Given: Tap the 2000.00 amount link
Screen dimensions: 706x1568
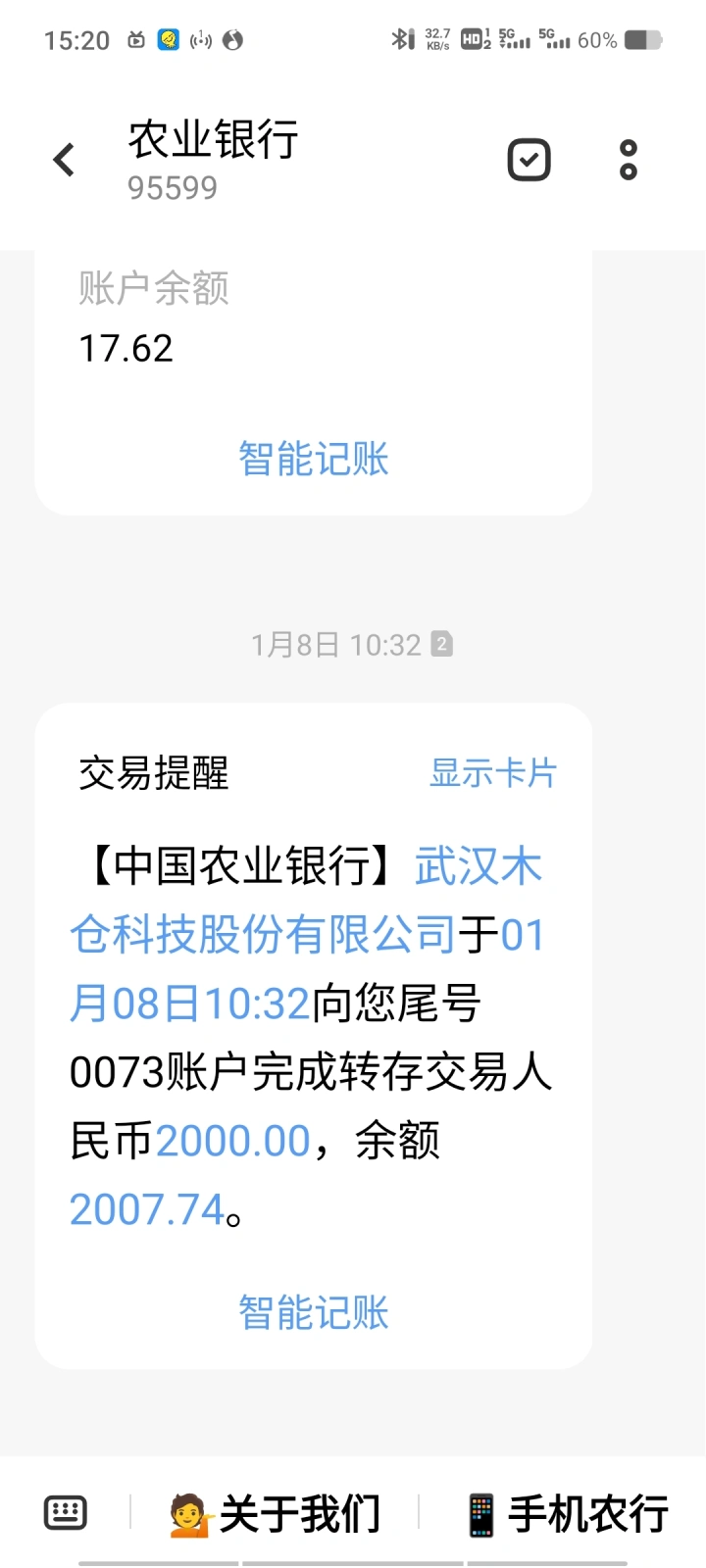Looking at the screenshot, I should [233, 1141].
